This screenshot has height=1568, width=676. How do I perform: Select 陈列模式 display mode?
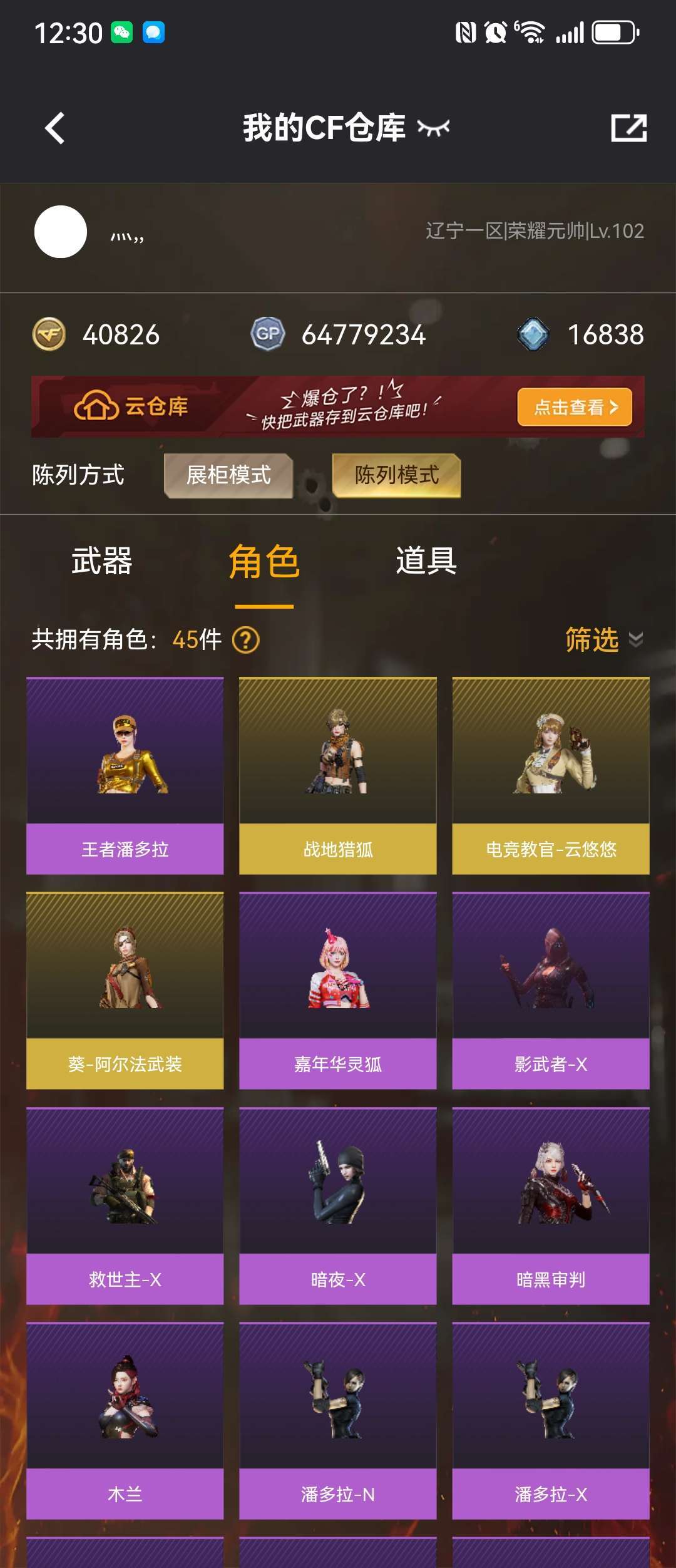tap(397, 475)
